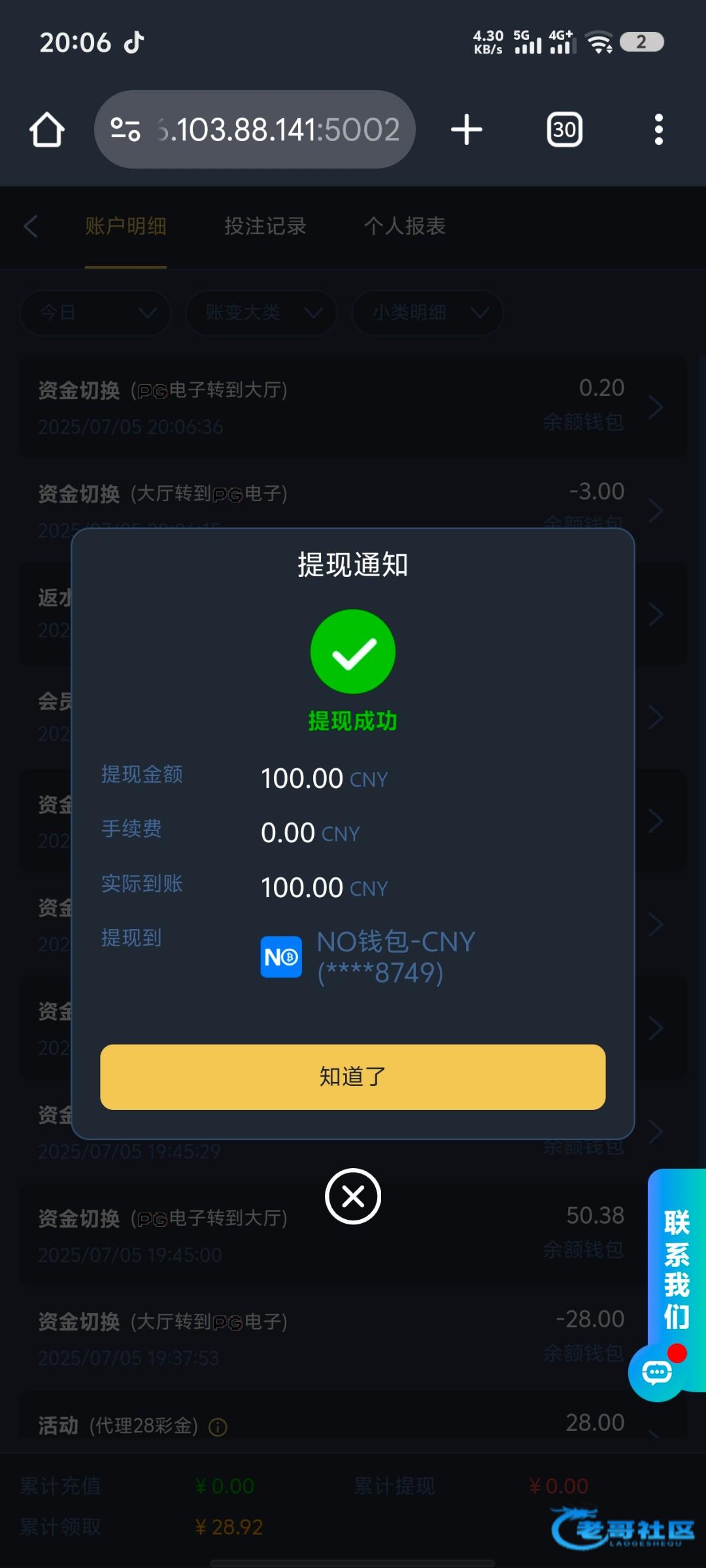This screenshot has width=706, height=1568.
Task: Open the 0.20 资金切换 record
Action: click(353, 406)
